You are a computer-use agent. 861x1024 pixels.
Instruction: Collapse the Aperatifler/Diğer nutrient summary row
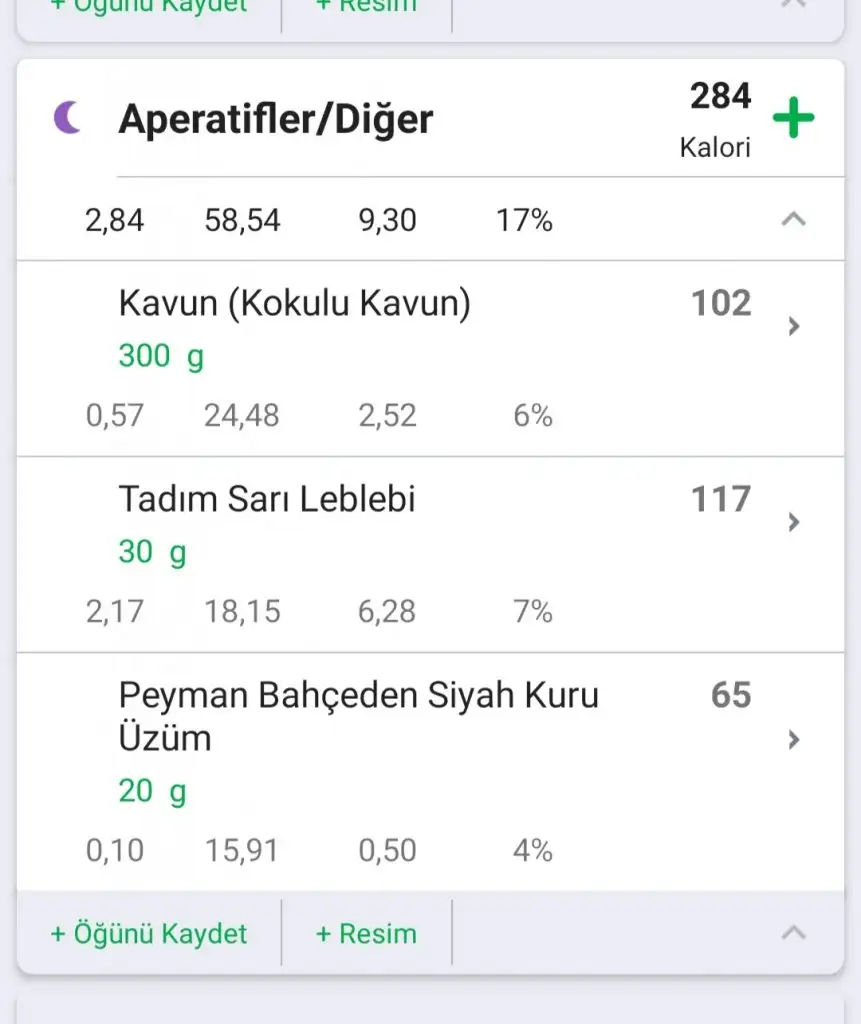(x=793, y=219)
